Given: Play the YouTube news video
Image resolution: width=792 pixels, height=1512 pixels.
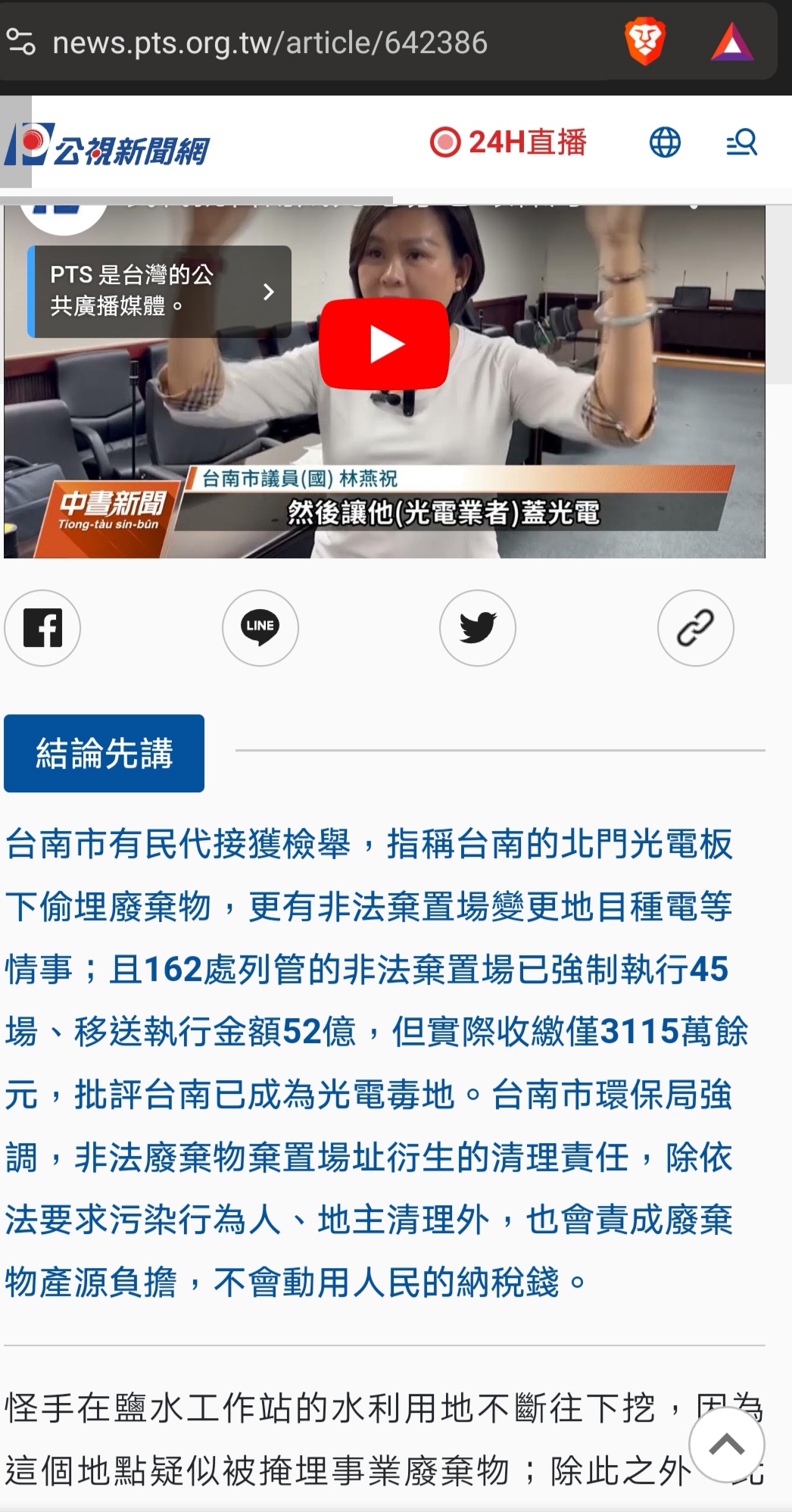Looking at the screenshot, I should (x=384, y=345).
